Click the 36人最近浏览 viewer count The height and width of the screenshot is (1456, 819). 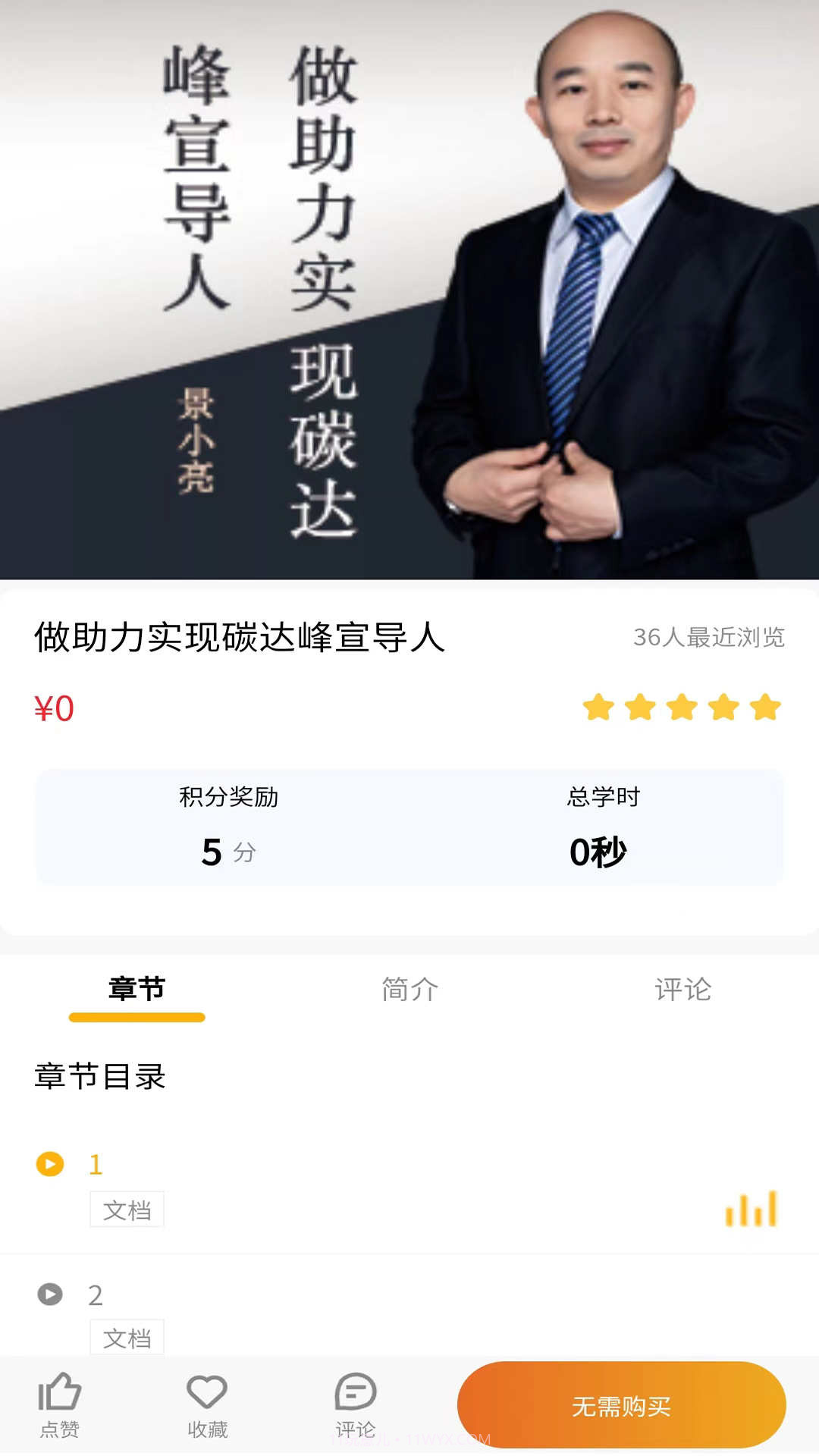click(x=711, y=638)
